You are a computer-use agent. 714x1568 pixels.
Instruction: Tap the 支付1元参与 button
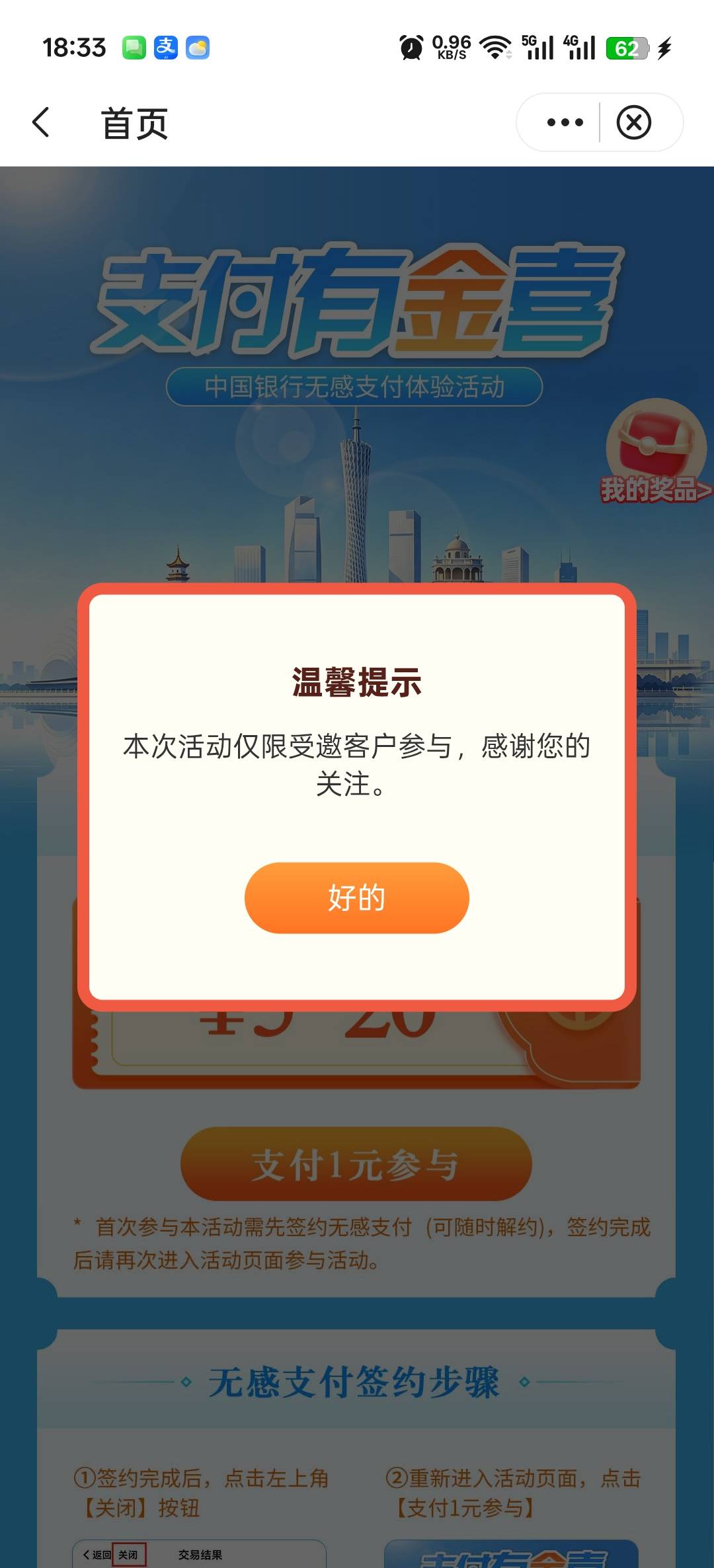click(356, 1164)
